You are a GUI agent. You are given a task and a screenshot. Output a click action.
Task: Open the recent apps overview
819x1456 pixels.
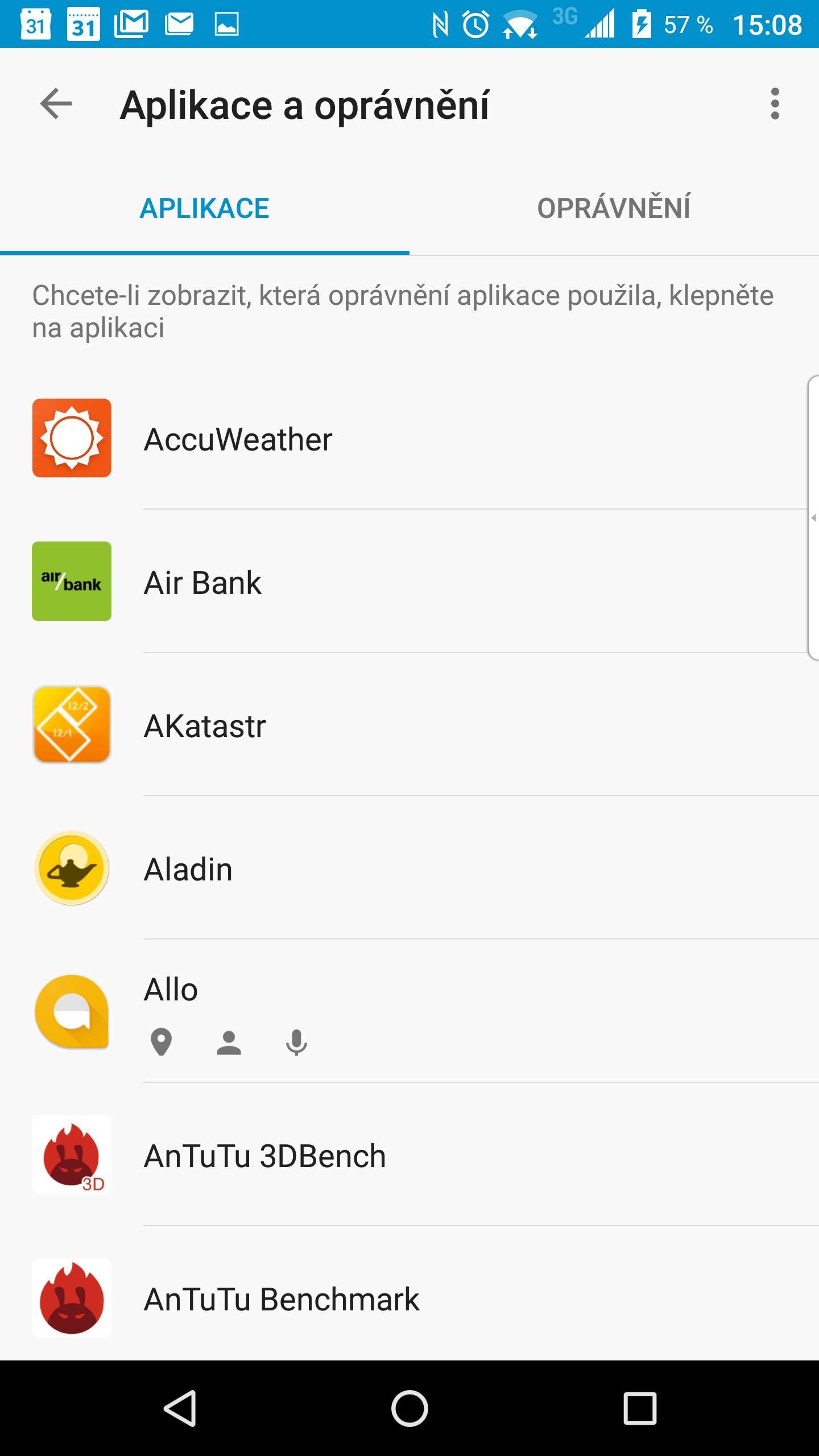coord(640,1408)
